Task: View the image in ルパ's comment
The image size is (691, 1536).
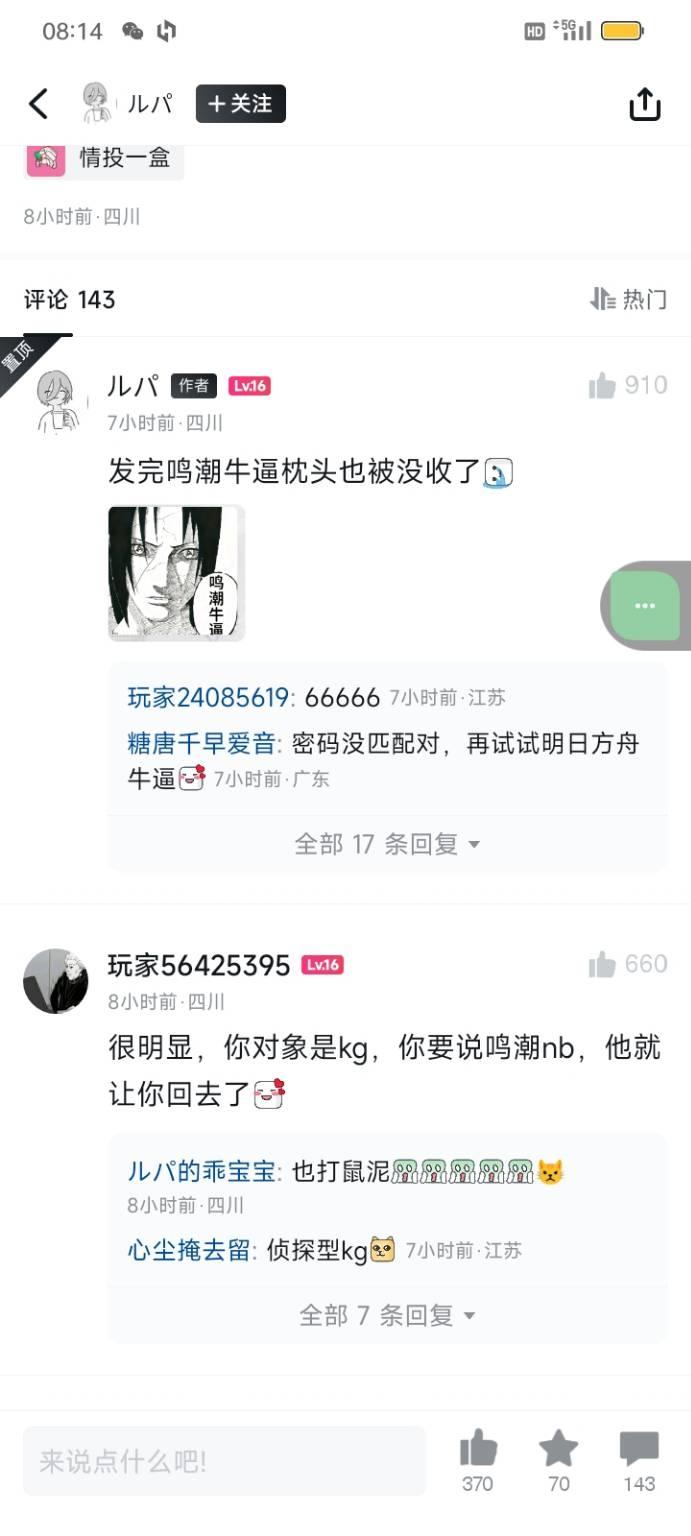Action: (x=176, y=573)
